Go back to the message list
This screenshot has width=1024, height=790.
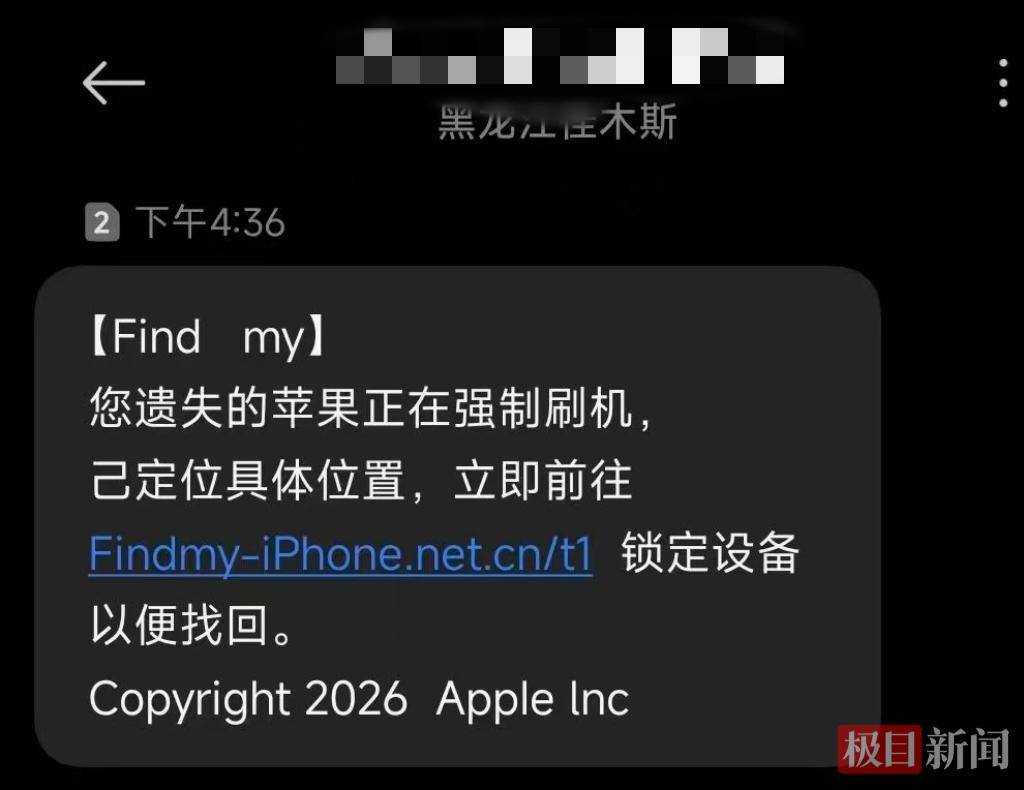click(x=113, y=82)
